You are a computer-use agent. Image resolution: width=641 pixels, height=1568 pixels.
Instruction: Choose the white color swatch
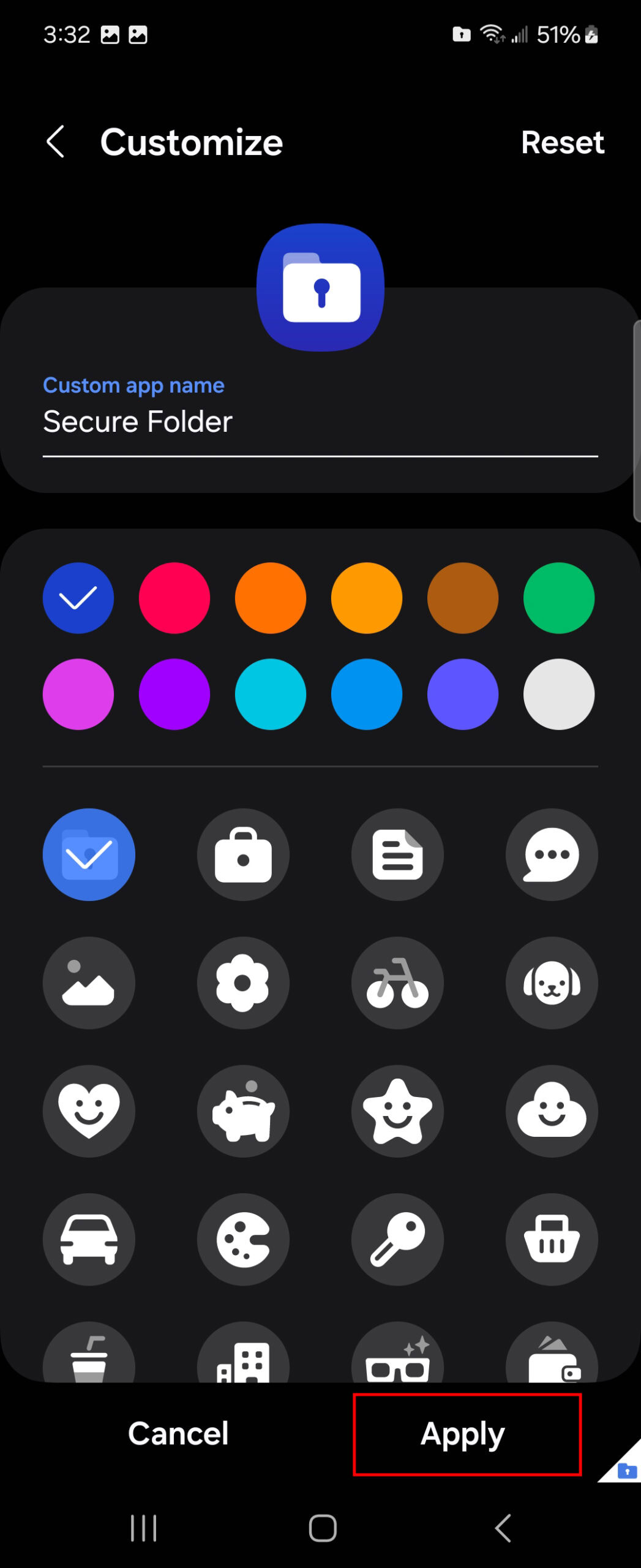click(x=558, y=694)
